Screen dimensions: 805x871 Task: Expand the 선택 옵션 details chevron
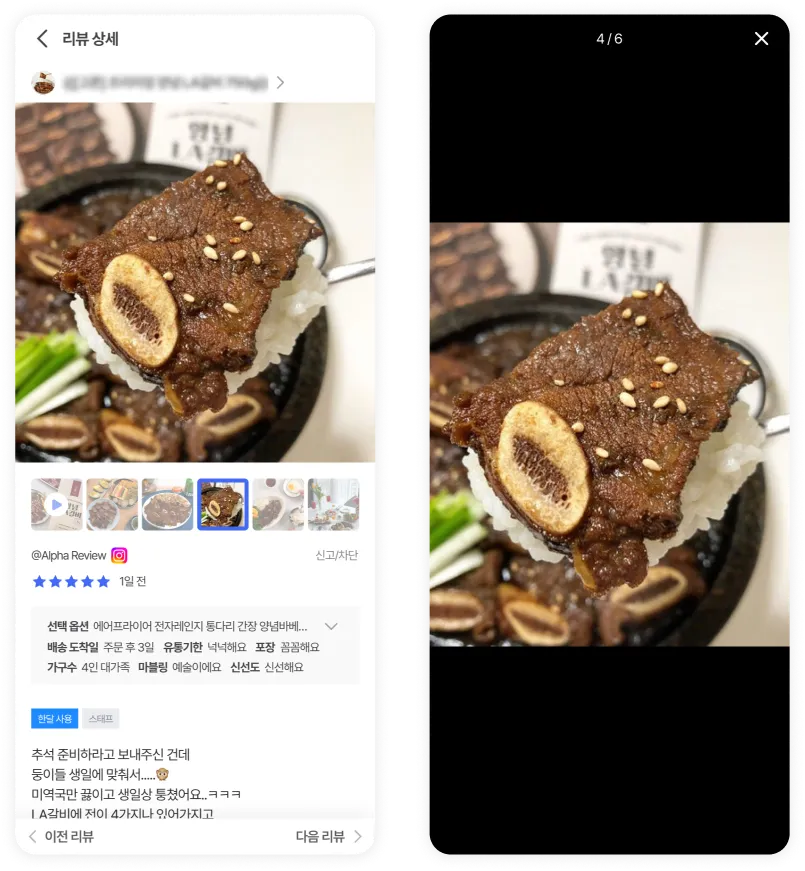[331, 626]
